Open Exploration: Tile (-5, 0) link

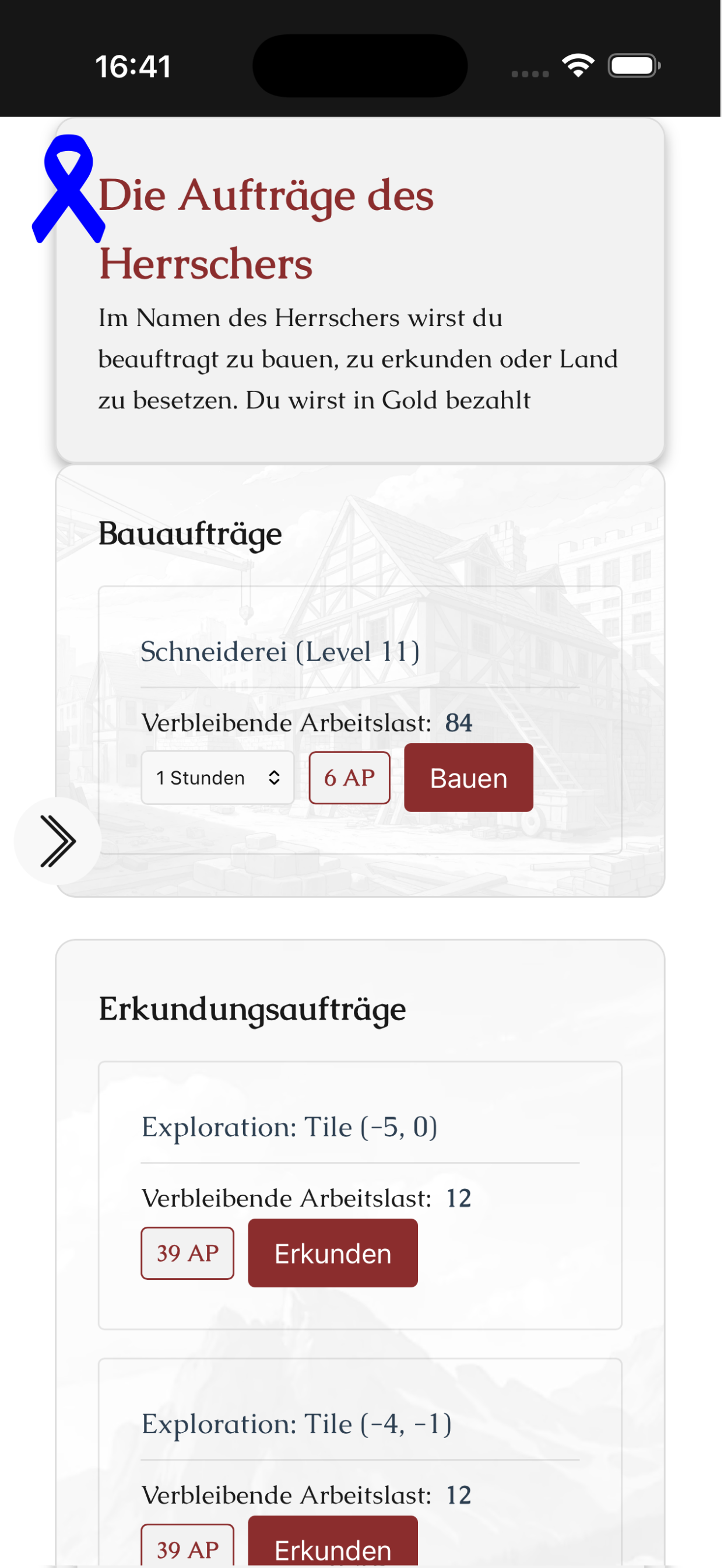pos(289,1126)
